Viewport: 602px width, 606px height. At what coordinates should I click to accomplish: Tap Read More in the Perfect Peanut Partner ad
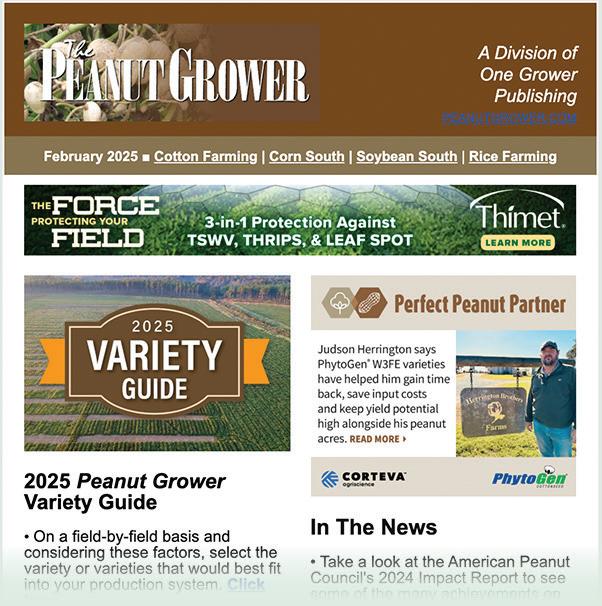coord(378,439)
